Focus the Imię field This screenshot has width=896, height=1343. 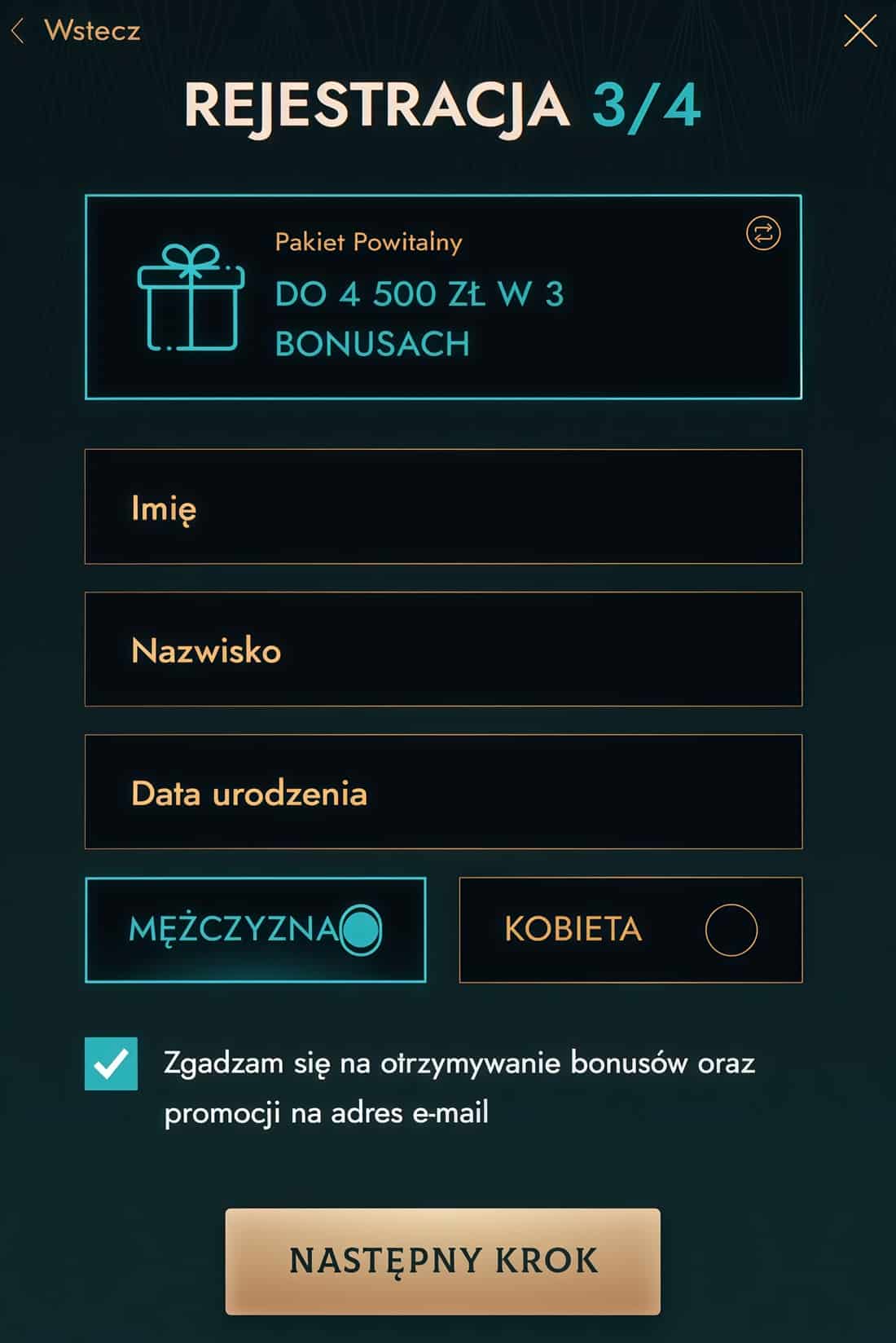pos(443,507)
